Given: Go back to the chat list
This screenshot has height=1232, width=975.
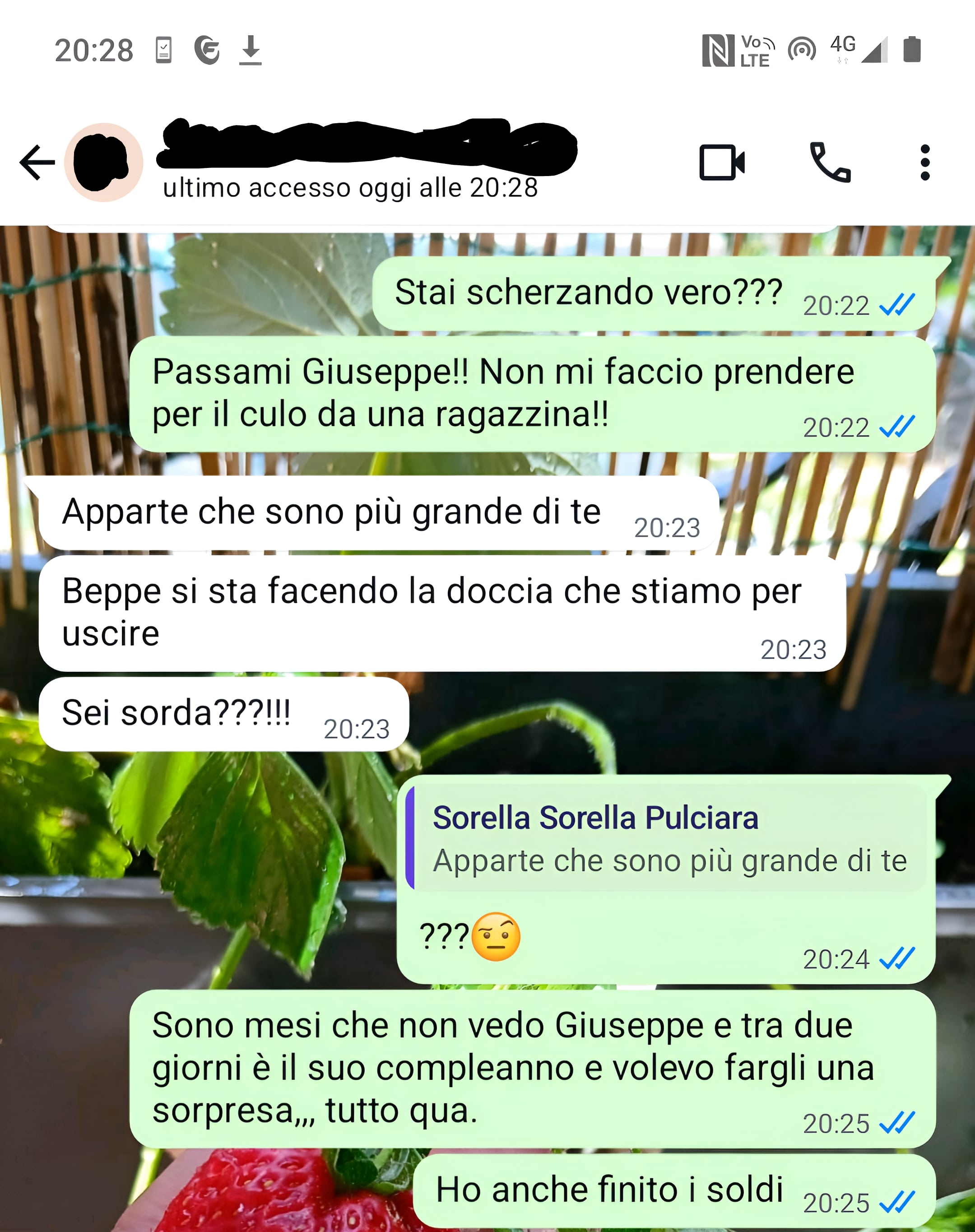Looking at the screenshot, I should coord(37,163).
